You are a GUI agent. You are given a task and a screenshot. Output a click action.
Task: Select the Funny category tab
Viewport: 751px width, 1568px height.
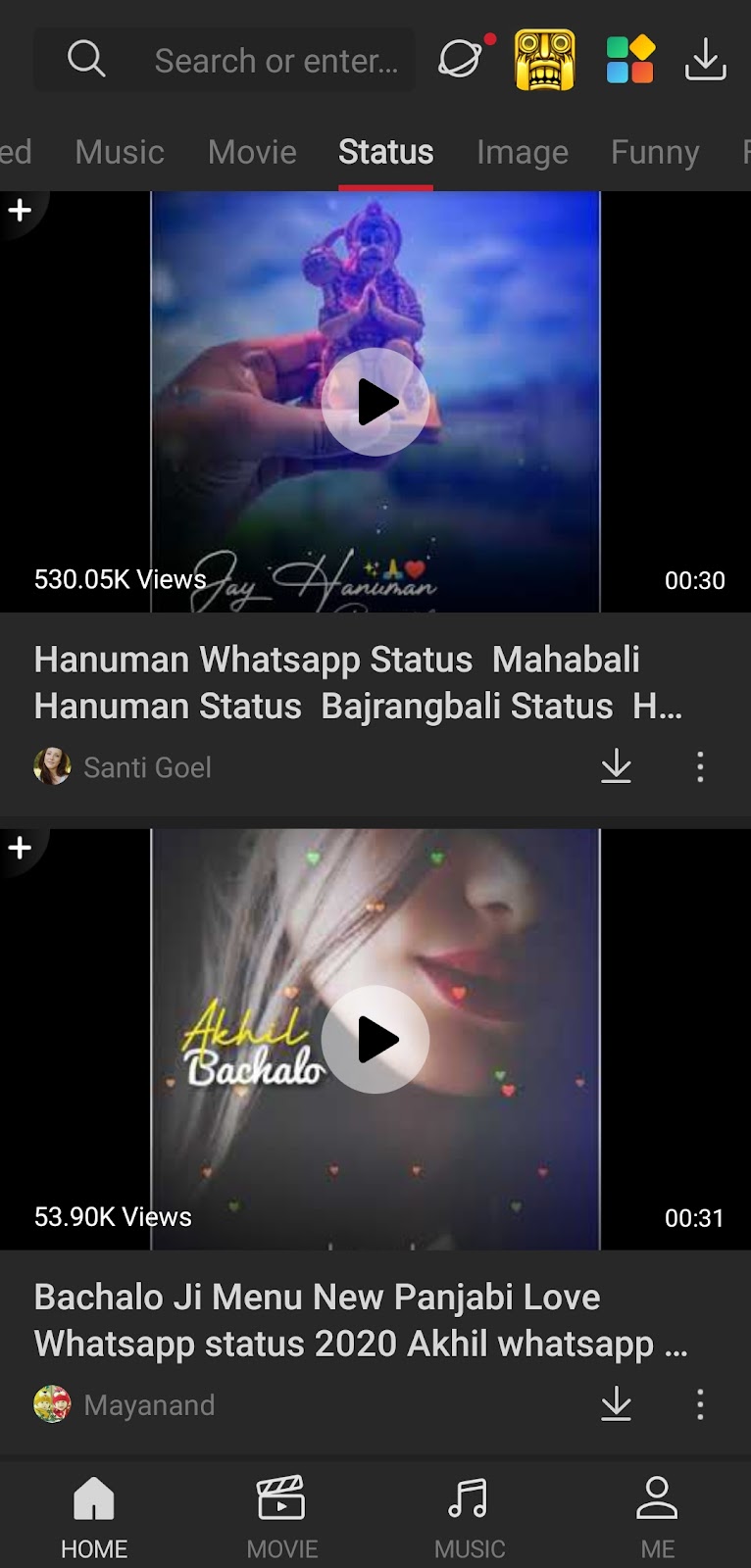655,152
